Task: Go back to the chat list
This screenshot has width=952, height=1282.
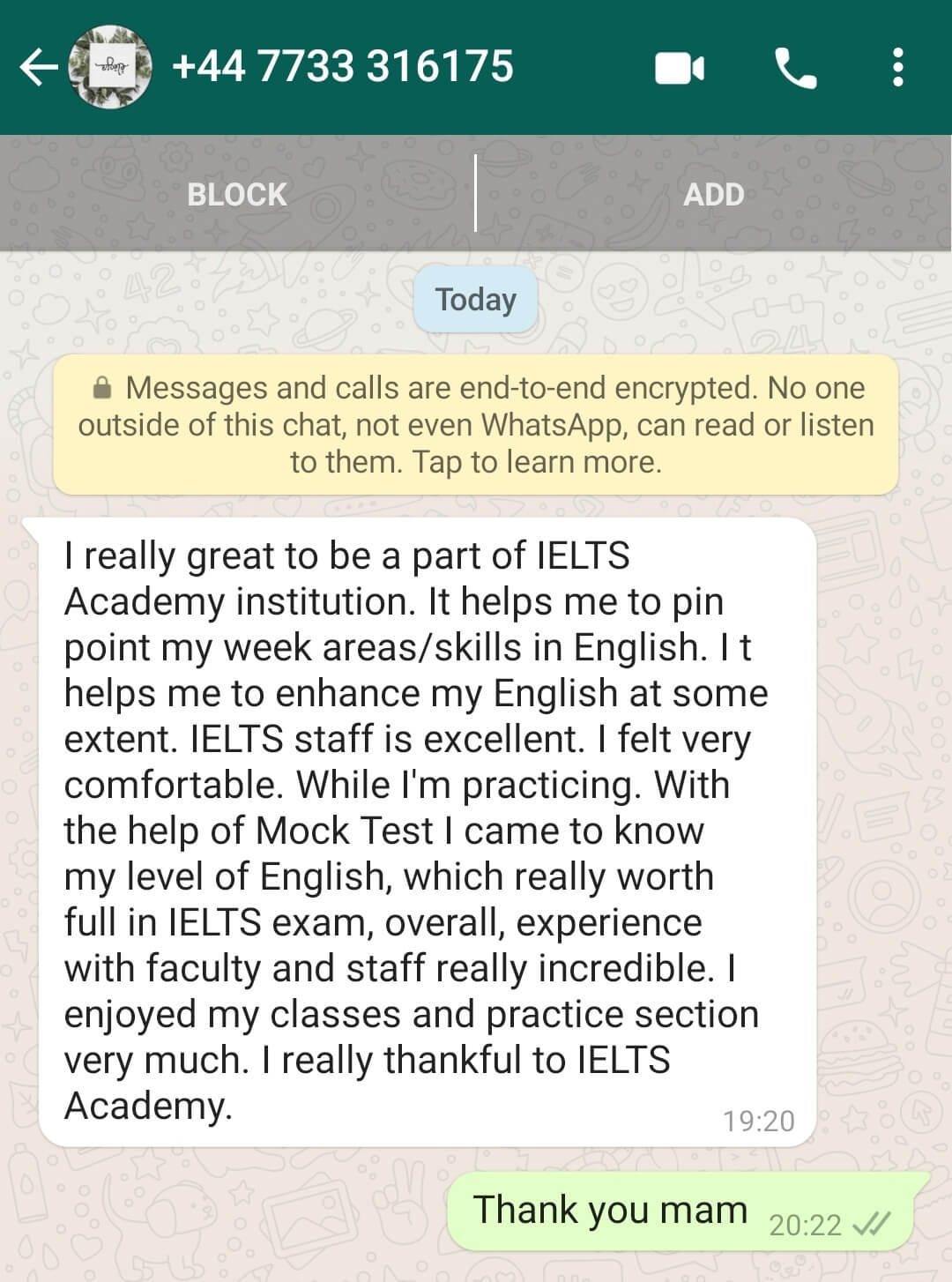Action: (x=37, y=67)
